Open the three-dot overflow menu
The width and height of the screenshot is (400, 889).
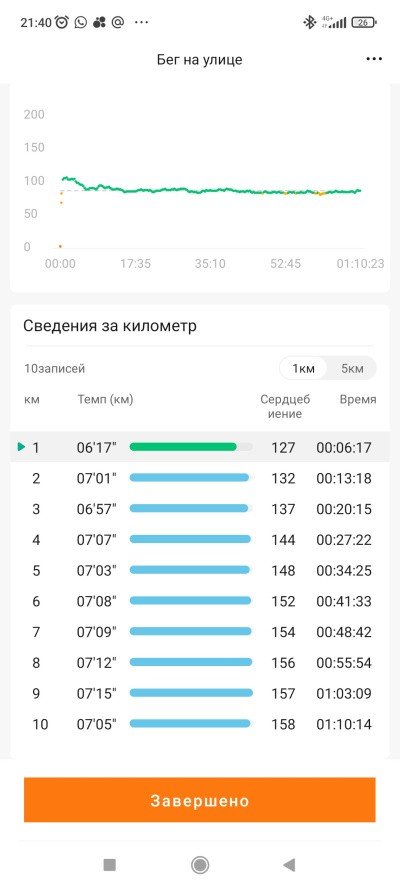point(374,59)
